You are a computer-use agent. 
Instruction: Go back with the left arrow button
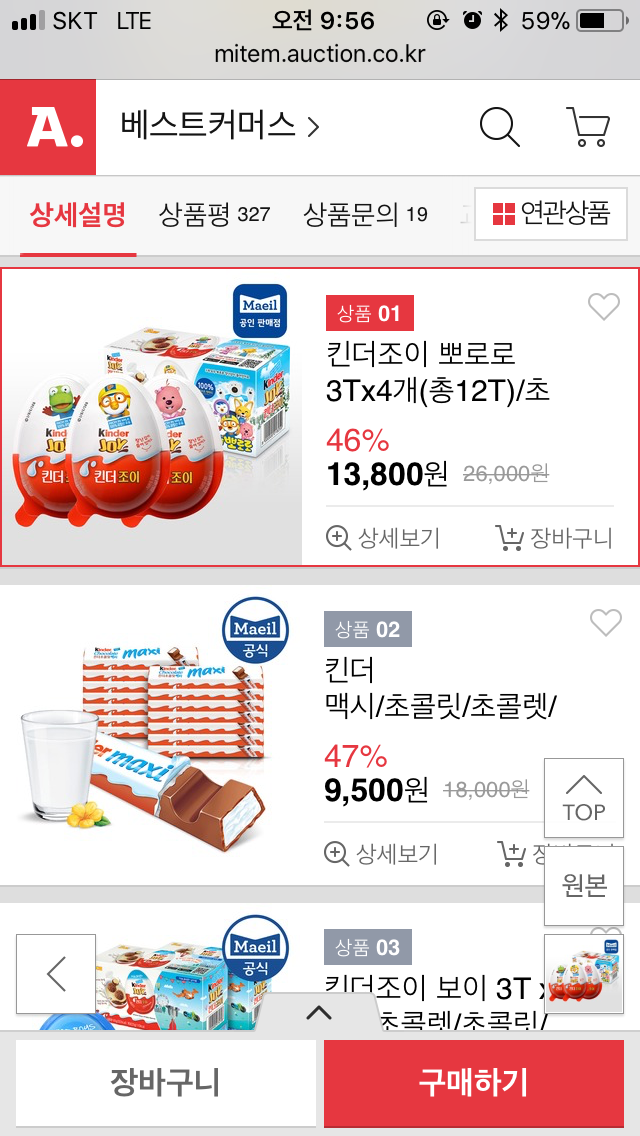tap(56, 973)
